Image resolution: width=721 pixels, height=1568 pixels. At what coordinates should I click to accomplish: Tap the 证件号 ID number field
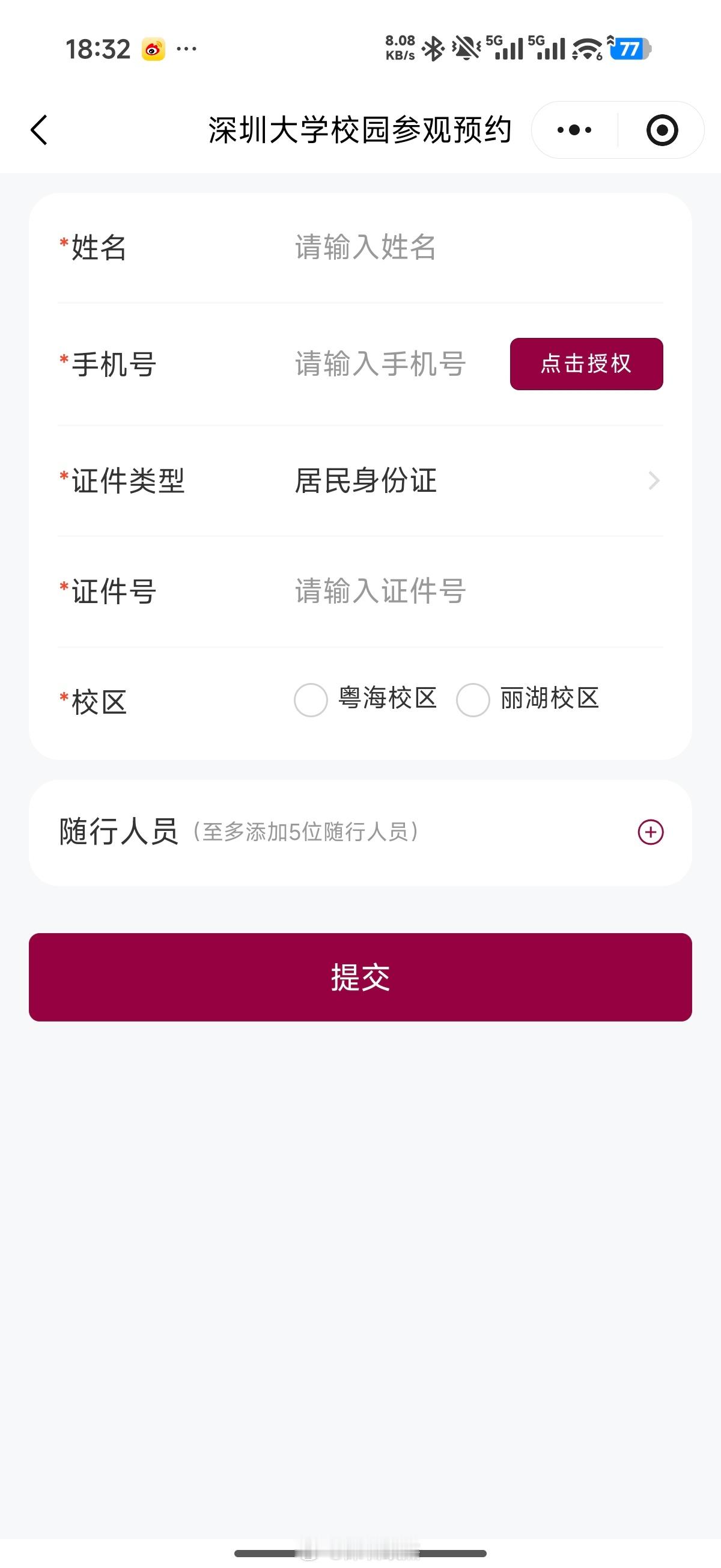tap(478, 591)
